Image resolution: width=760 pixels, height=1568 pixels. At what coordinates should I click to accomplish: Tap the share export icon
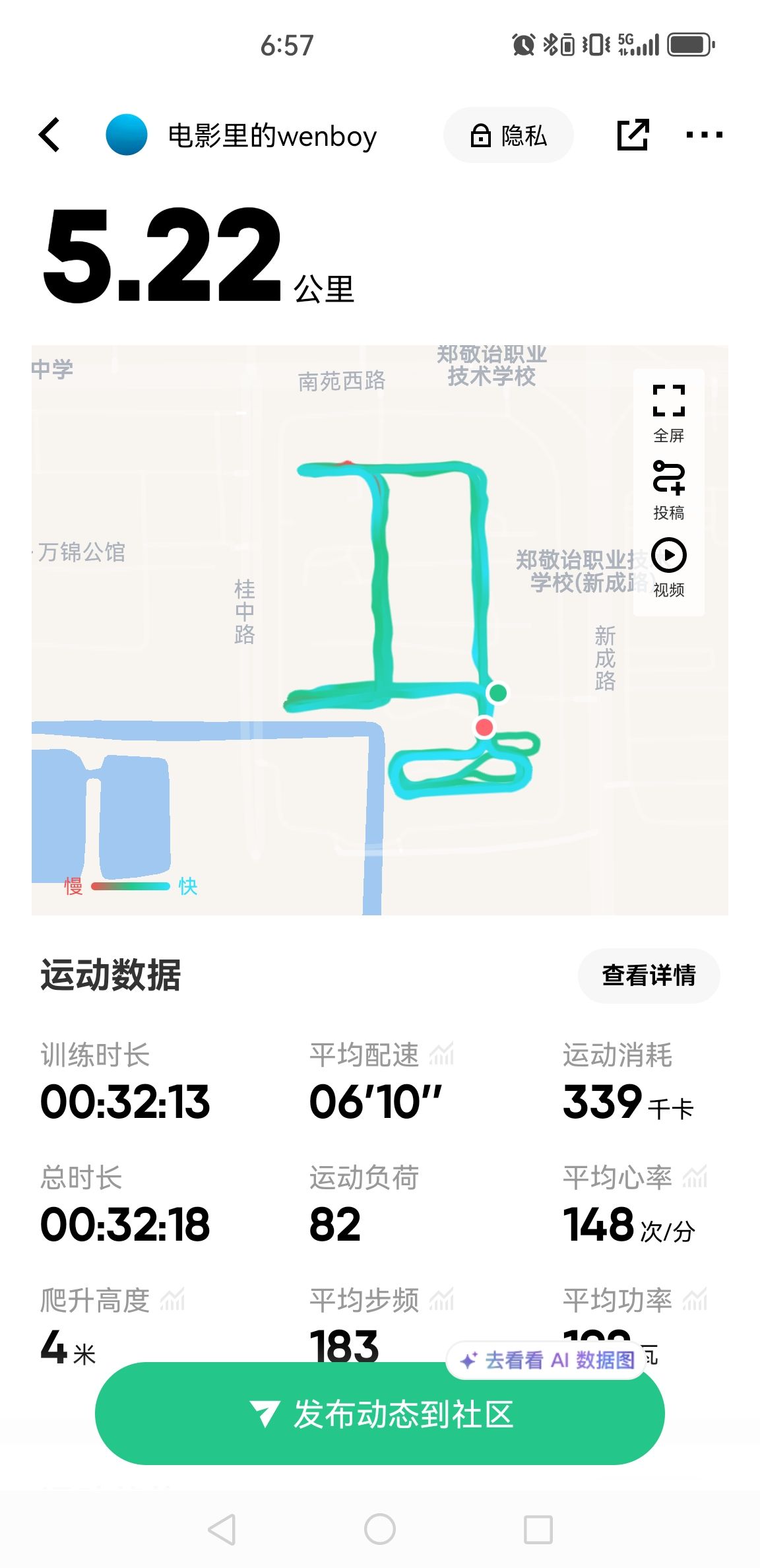633,135
